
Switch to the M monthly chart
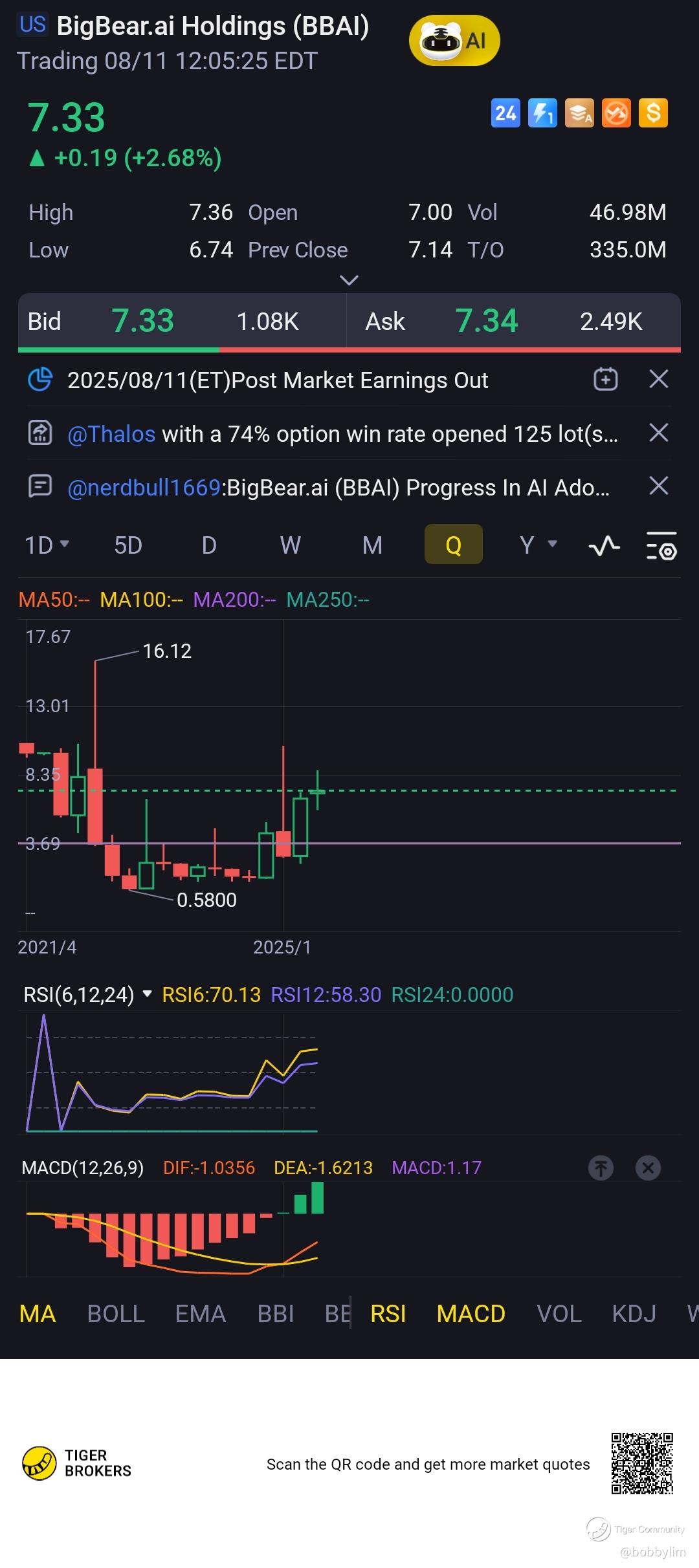click(x=372, y=545)
